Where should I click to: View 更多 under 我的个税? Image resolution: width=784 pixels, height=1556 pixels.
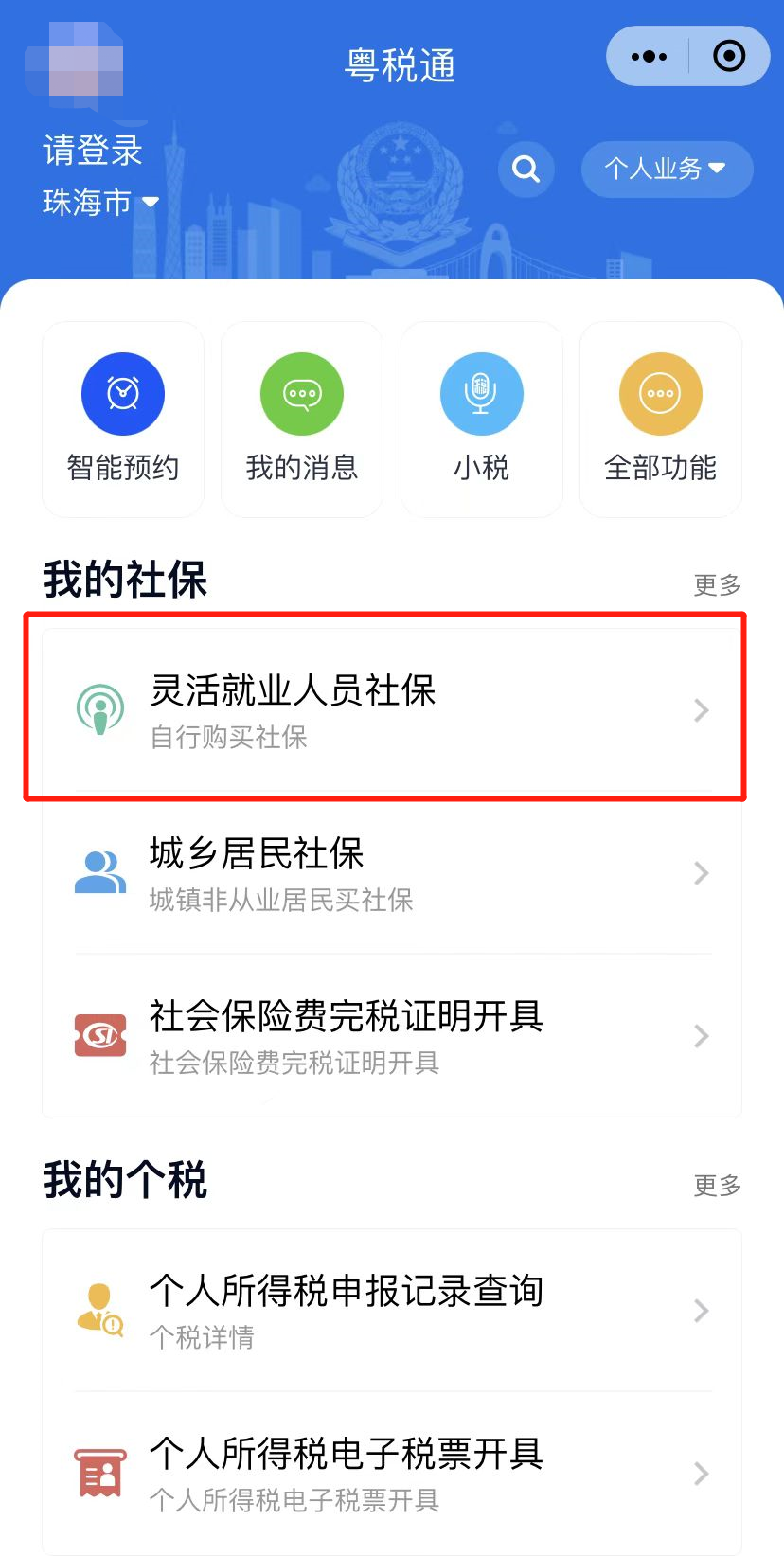coord(717,1185)
